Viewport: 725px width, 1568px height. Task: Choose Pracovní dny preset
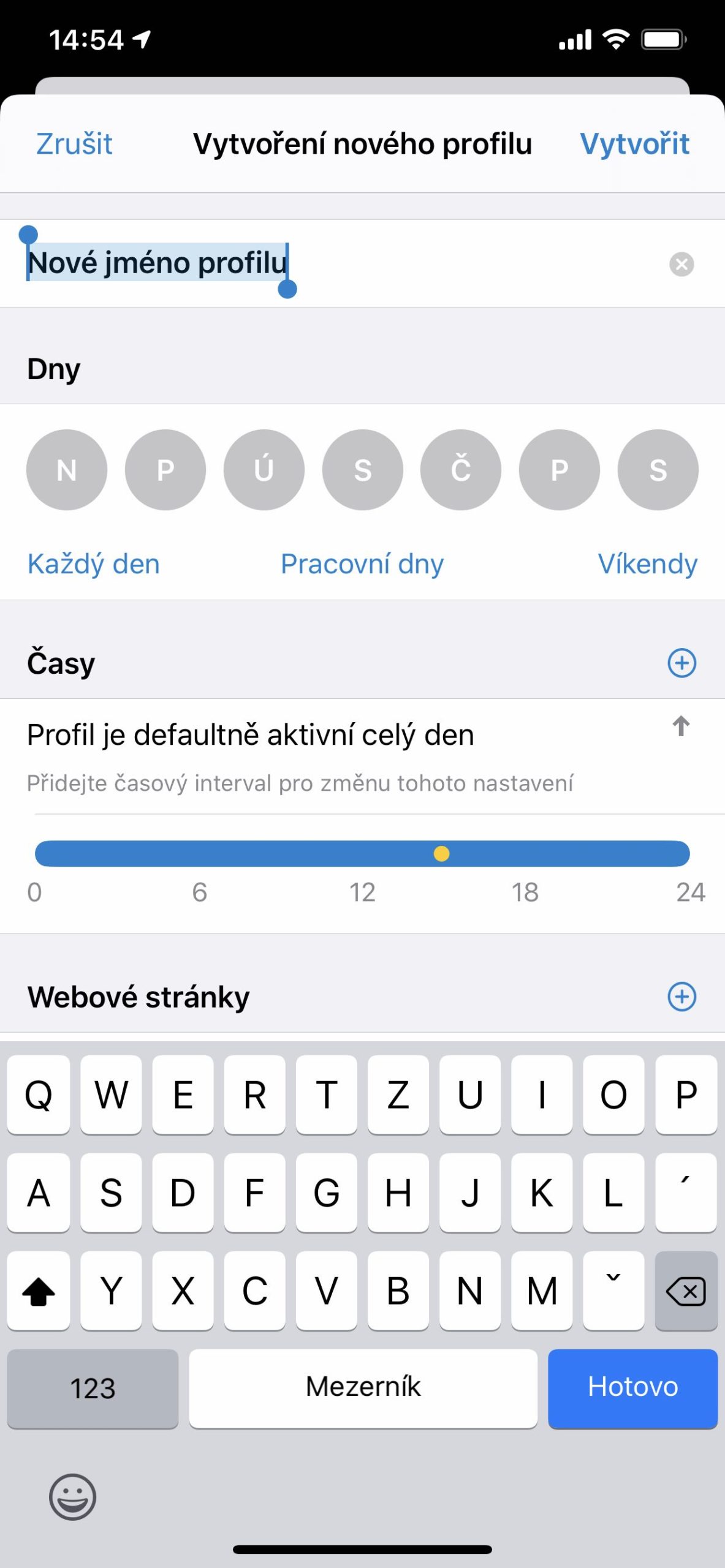pyautogui.click(x=362, y=563)
